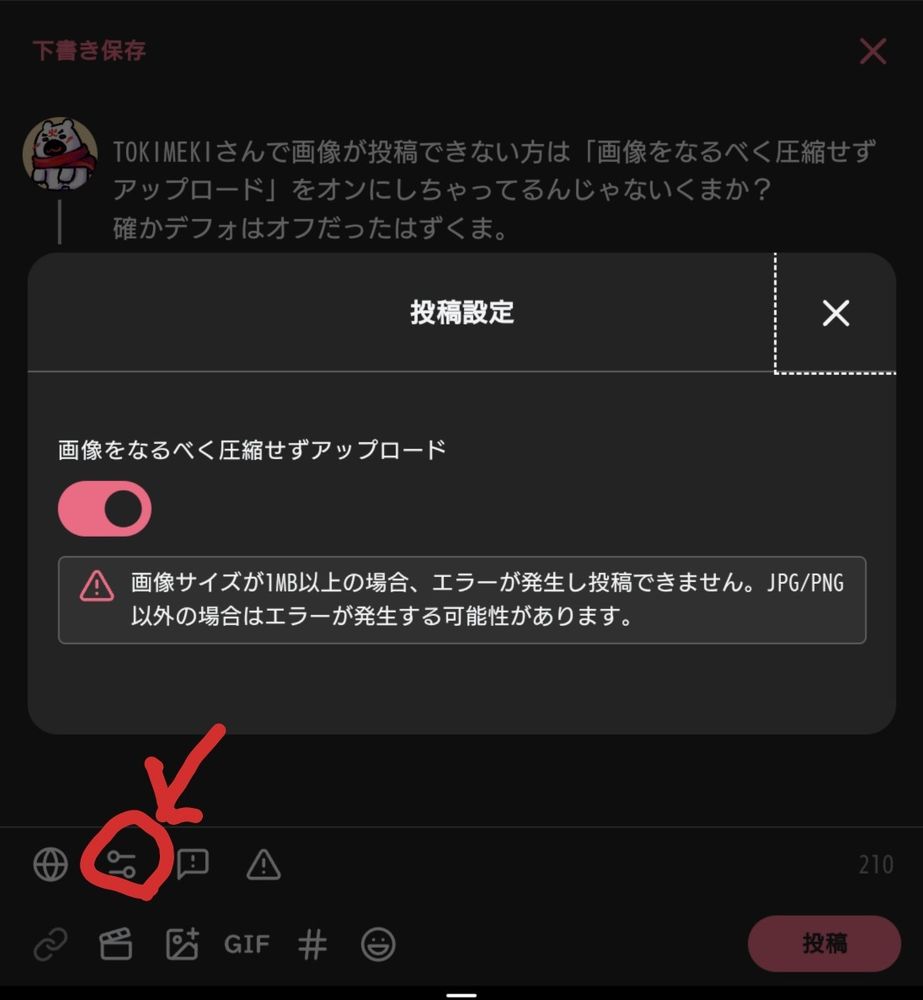Viewport: 923px width, 1000px height.
Task: Disable the image compression upload toggle
Action: pos(104,507)
